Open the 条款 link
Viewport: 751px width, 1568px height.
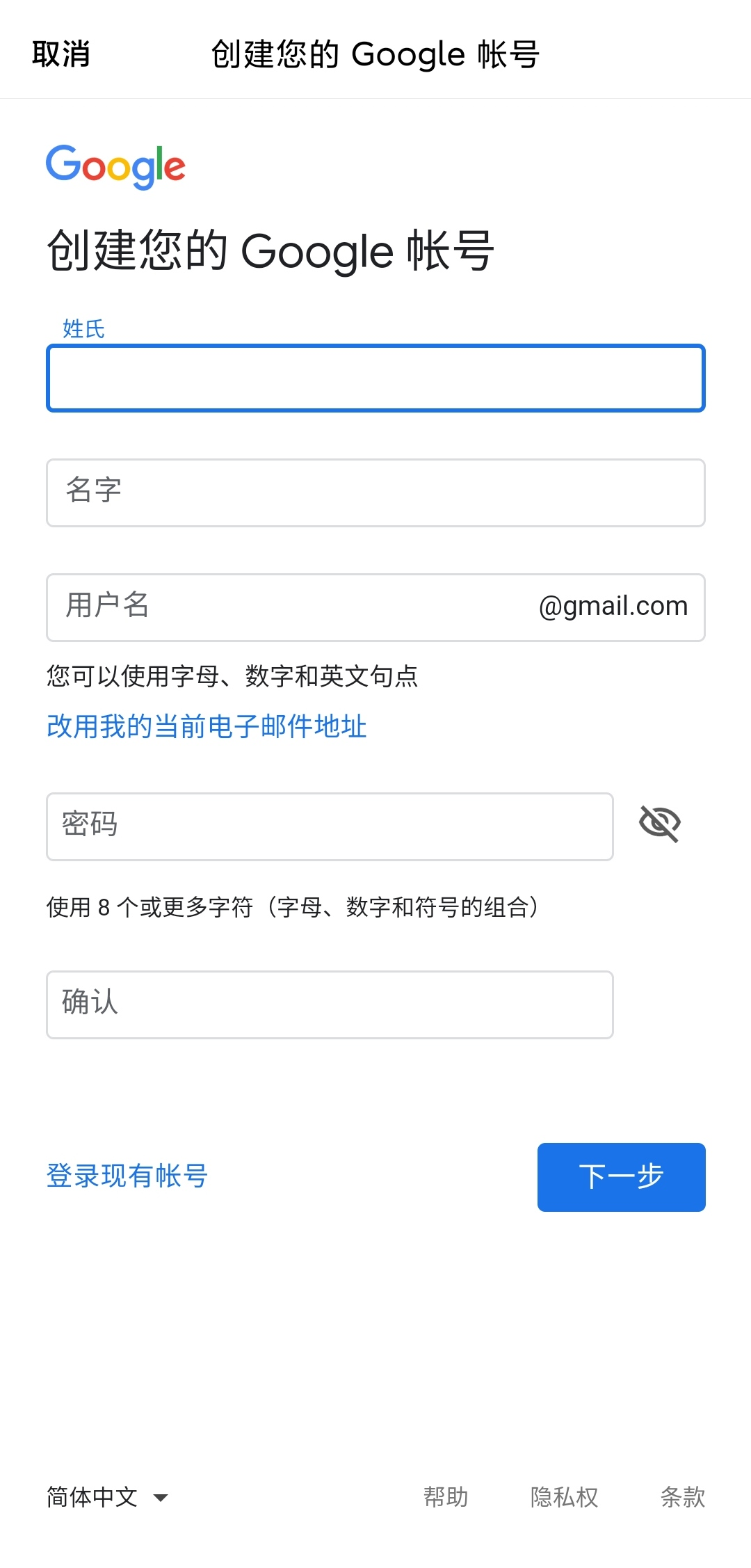click(x=682, y=1497)
